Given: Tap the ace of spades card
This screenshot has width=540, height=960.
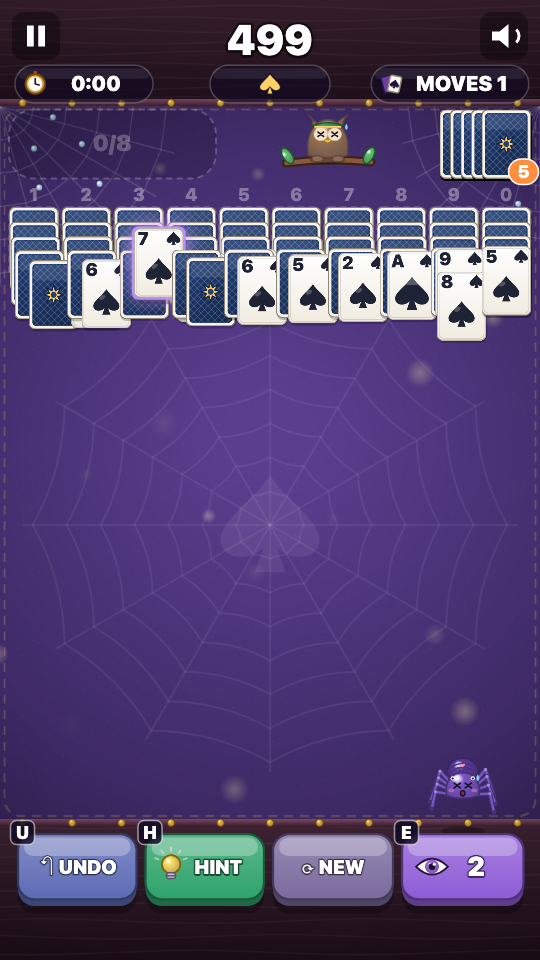Looking at the screenshot, I should (411, 285).
